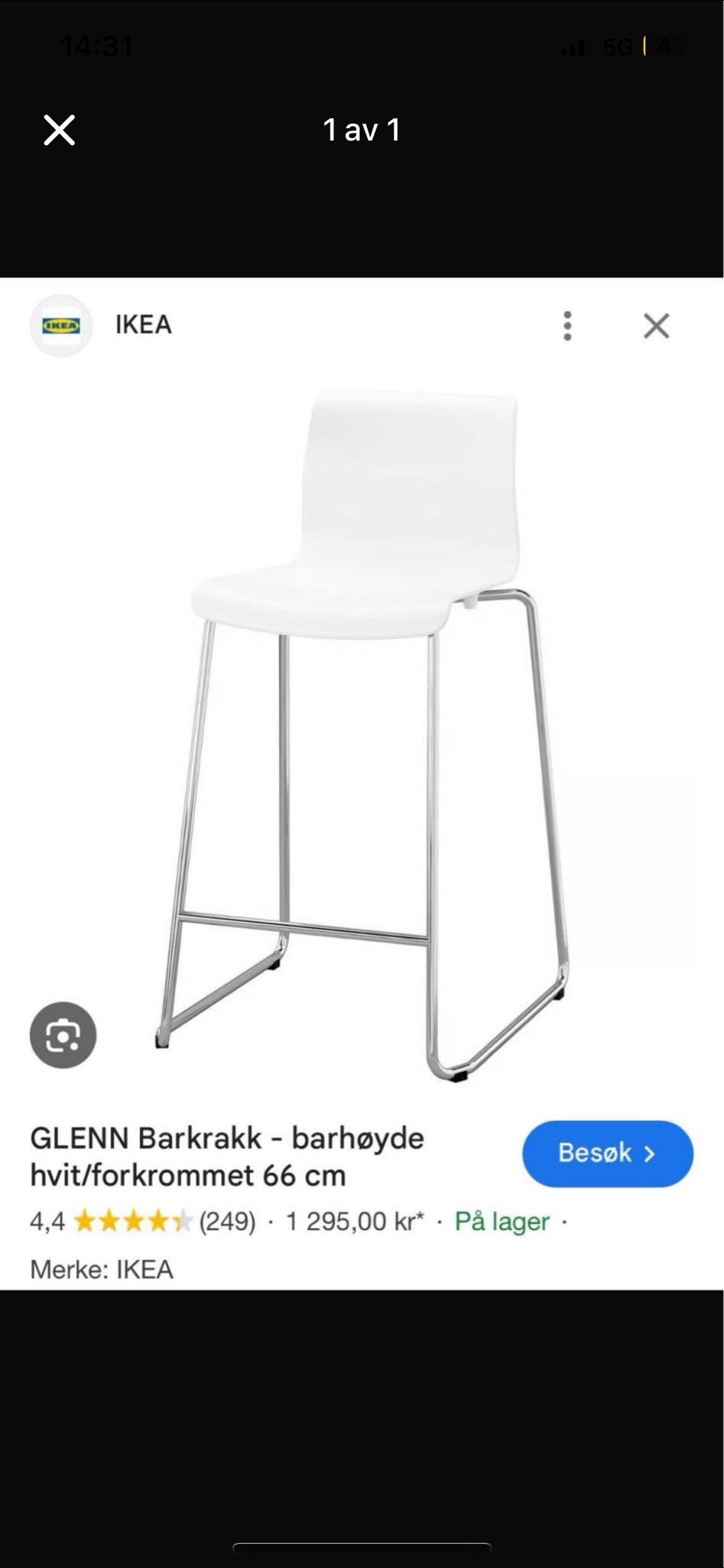The width and height of the screenshot is (724, 1568).
Task: Tap the Besøk button
Action: (x=607, y=1153)
